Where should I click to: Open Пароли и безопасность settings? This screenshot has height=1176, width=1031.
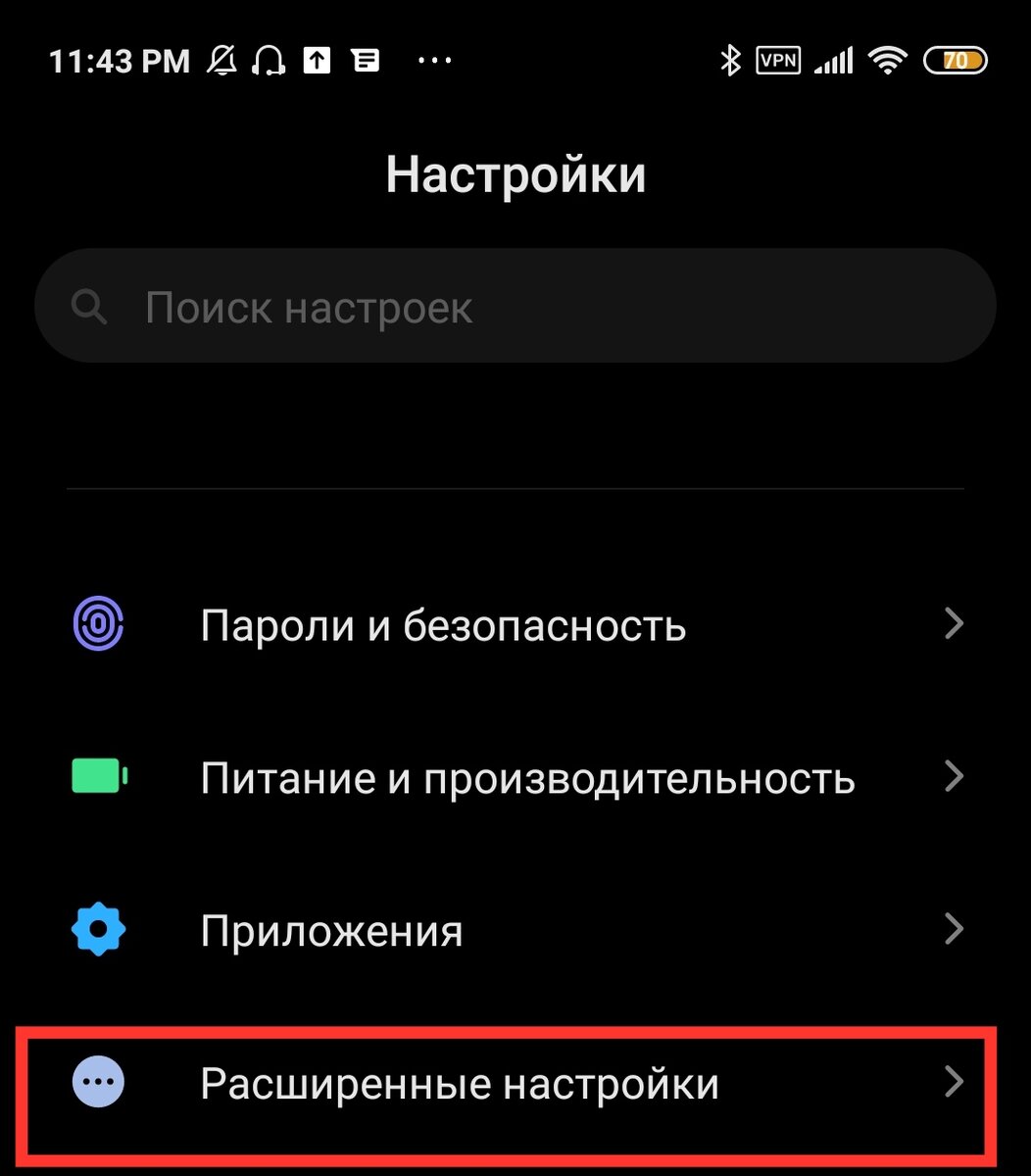515,624
